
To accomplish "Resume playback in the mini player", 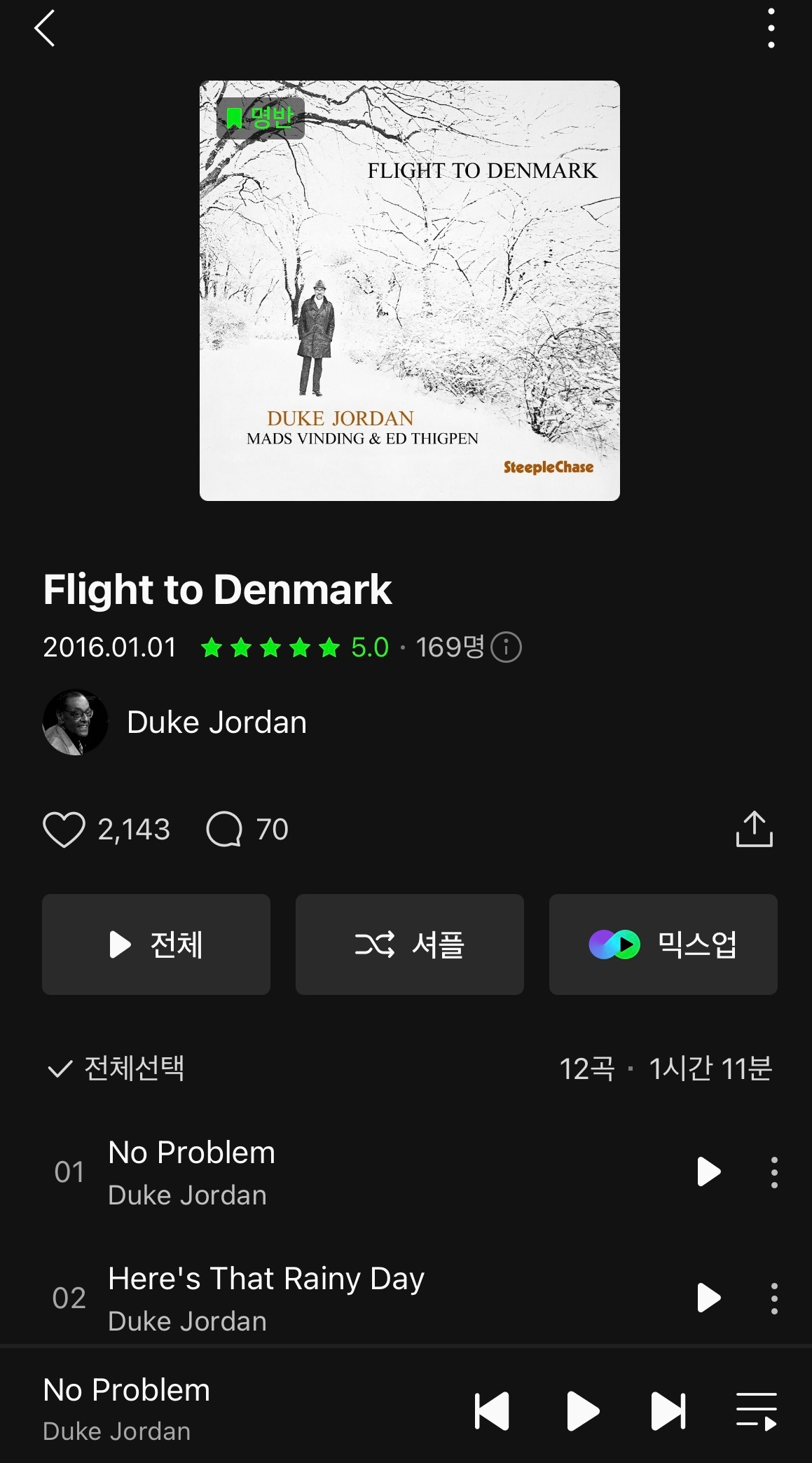I will point(582,1411).
